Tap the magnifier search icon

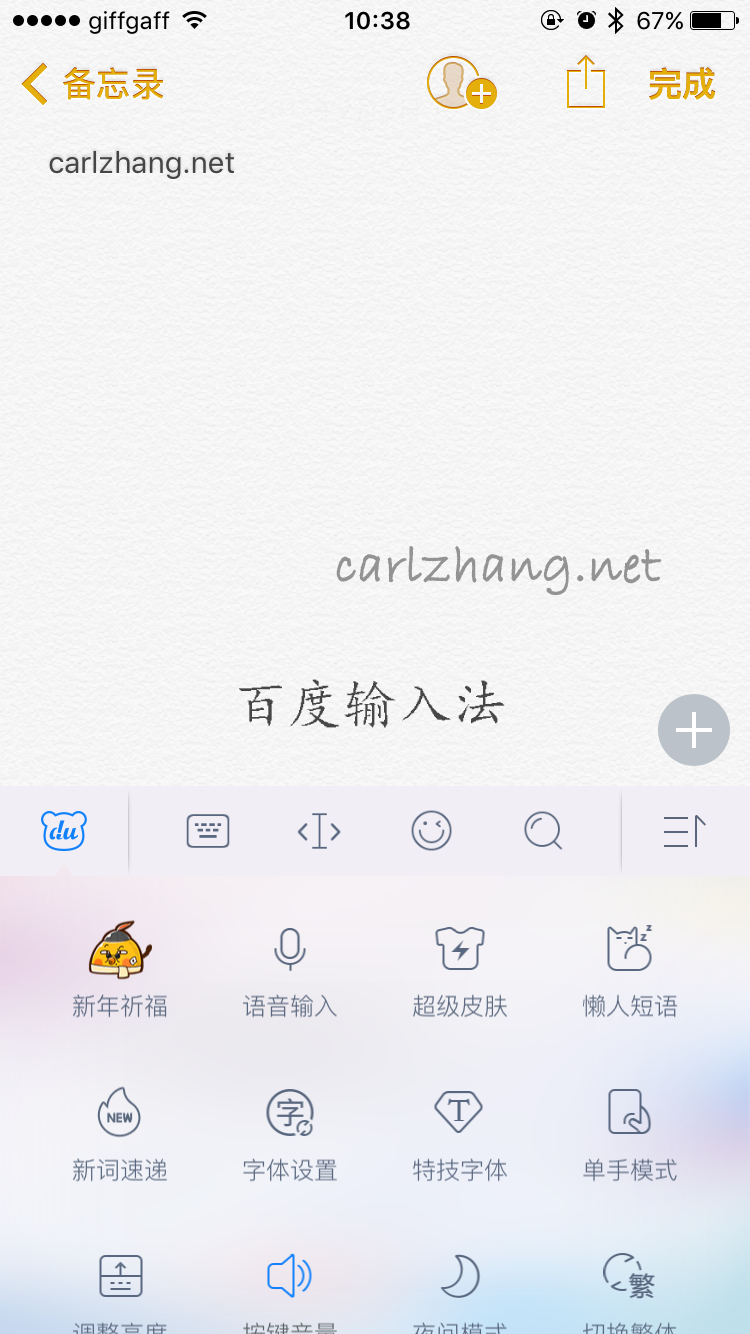(x=542, y=830)
